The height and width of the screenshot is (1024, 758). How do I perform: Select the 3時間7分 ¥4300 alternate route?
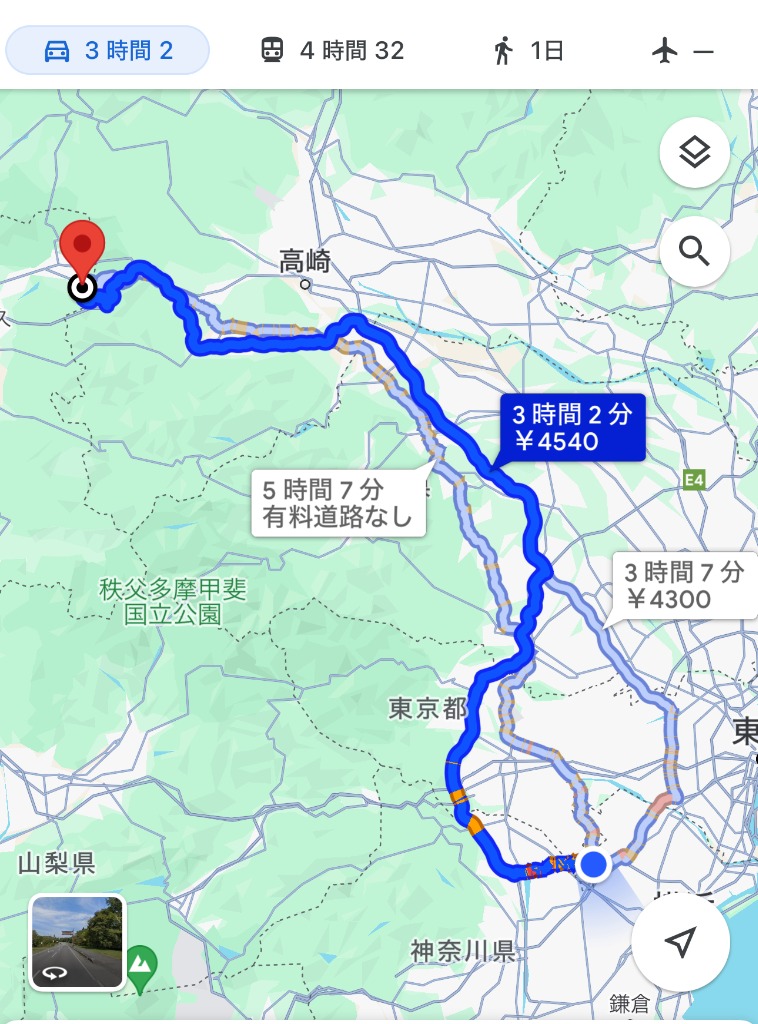point(683,586)
